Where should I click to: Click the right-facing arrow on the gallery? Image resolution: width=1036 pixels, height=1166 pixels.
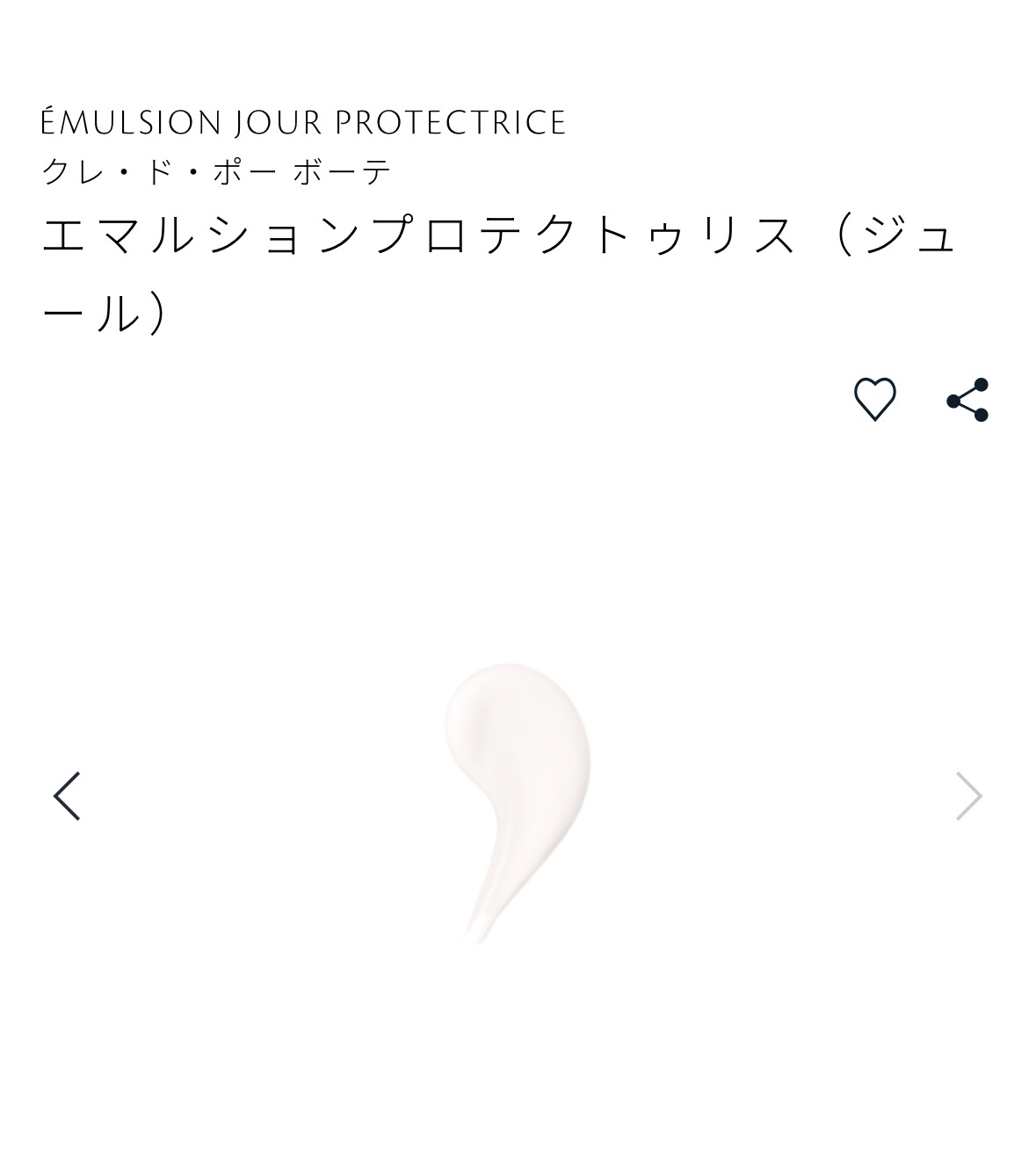(x=970, y=793)
